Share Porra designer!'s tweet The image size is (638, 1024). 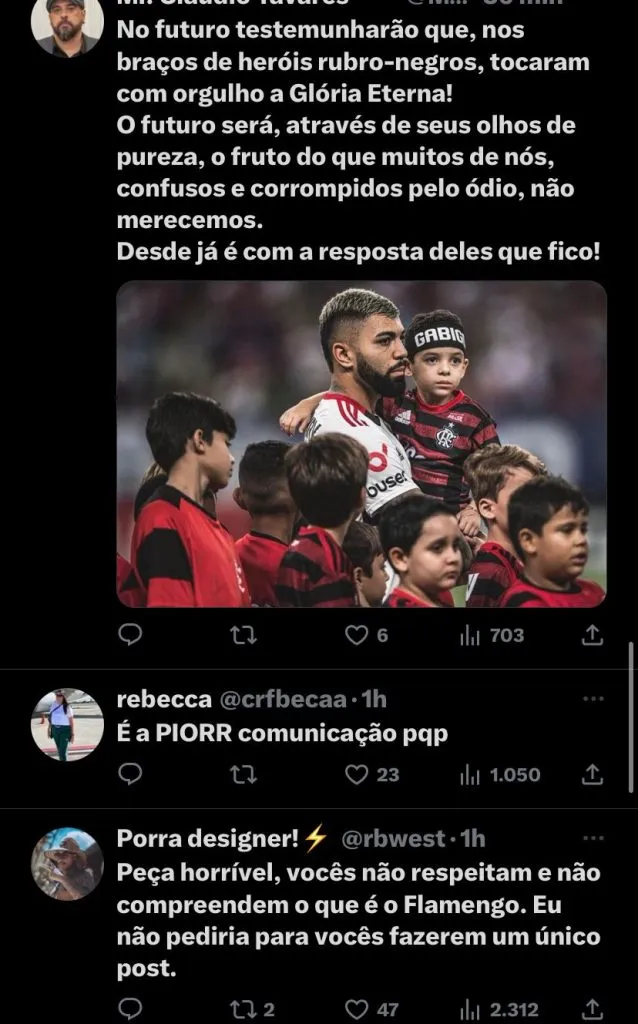point(592,1008)
